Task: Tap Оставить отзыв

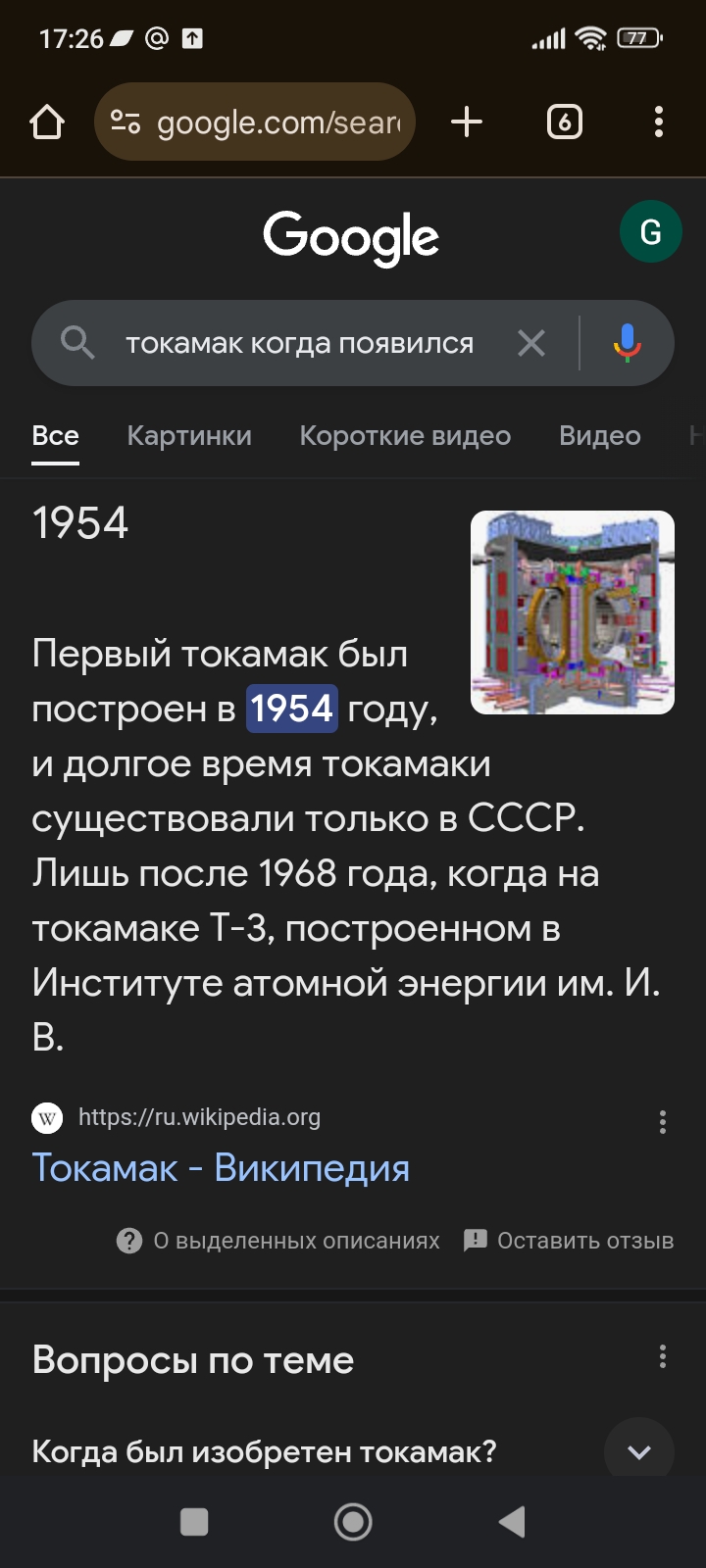Action: 568,1241
